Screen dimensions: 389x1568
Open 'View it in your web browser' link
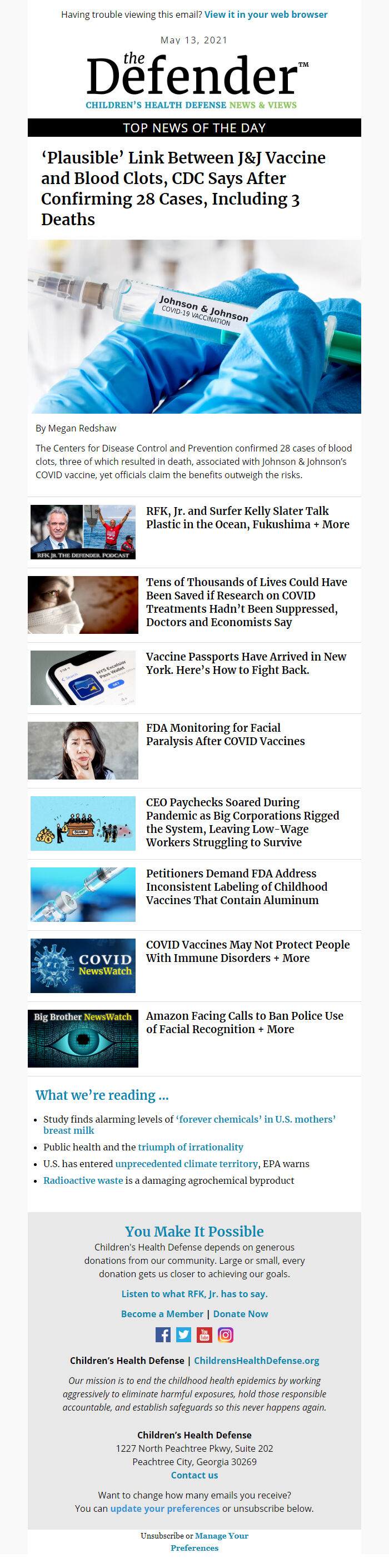coord(266,14)
